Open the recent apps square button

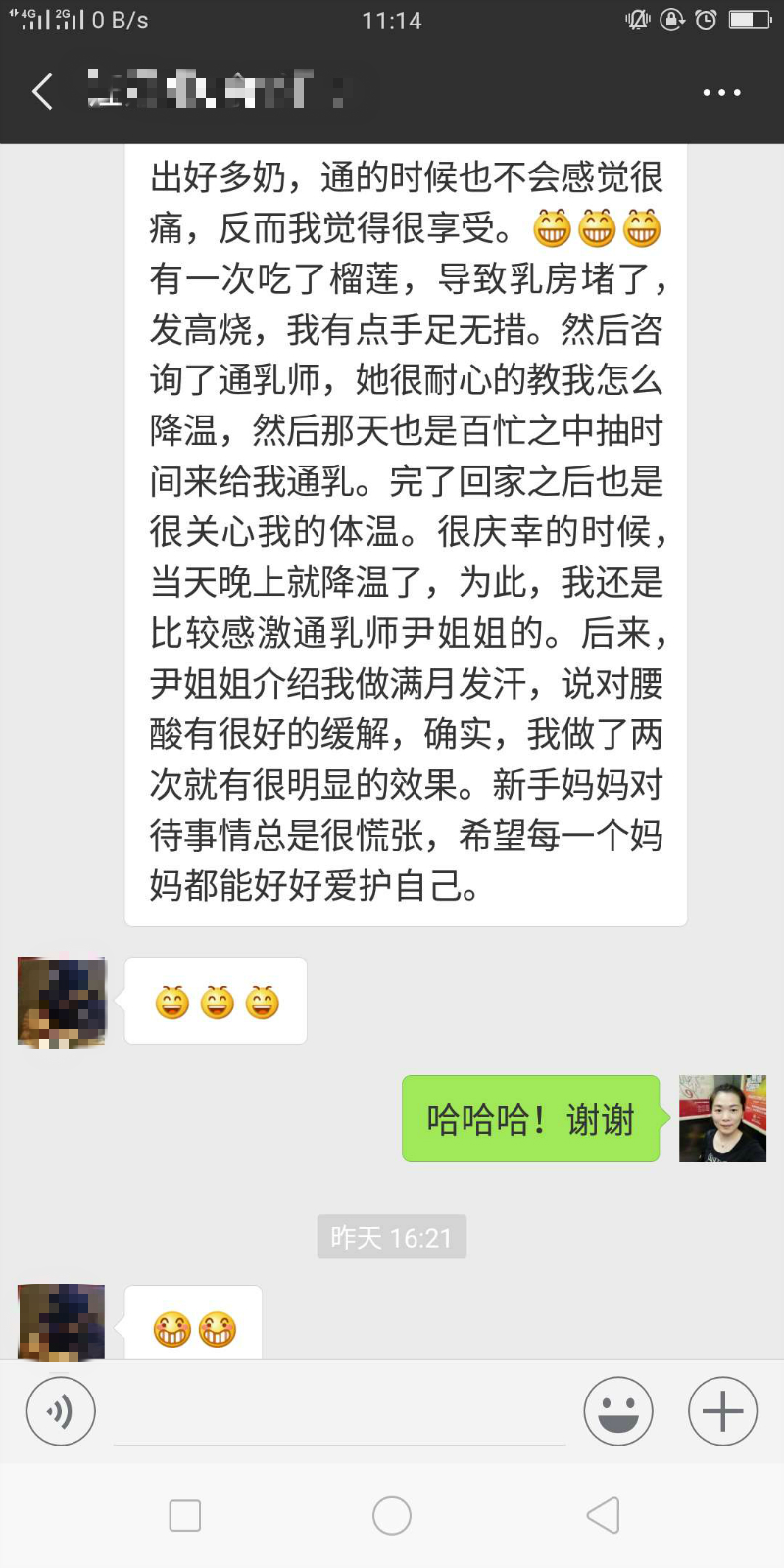pos(185,1515)
